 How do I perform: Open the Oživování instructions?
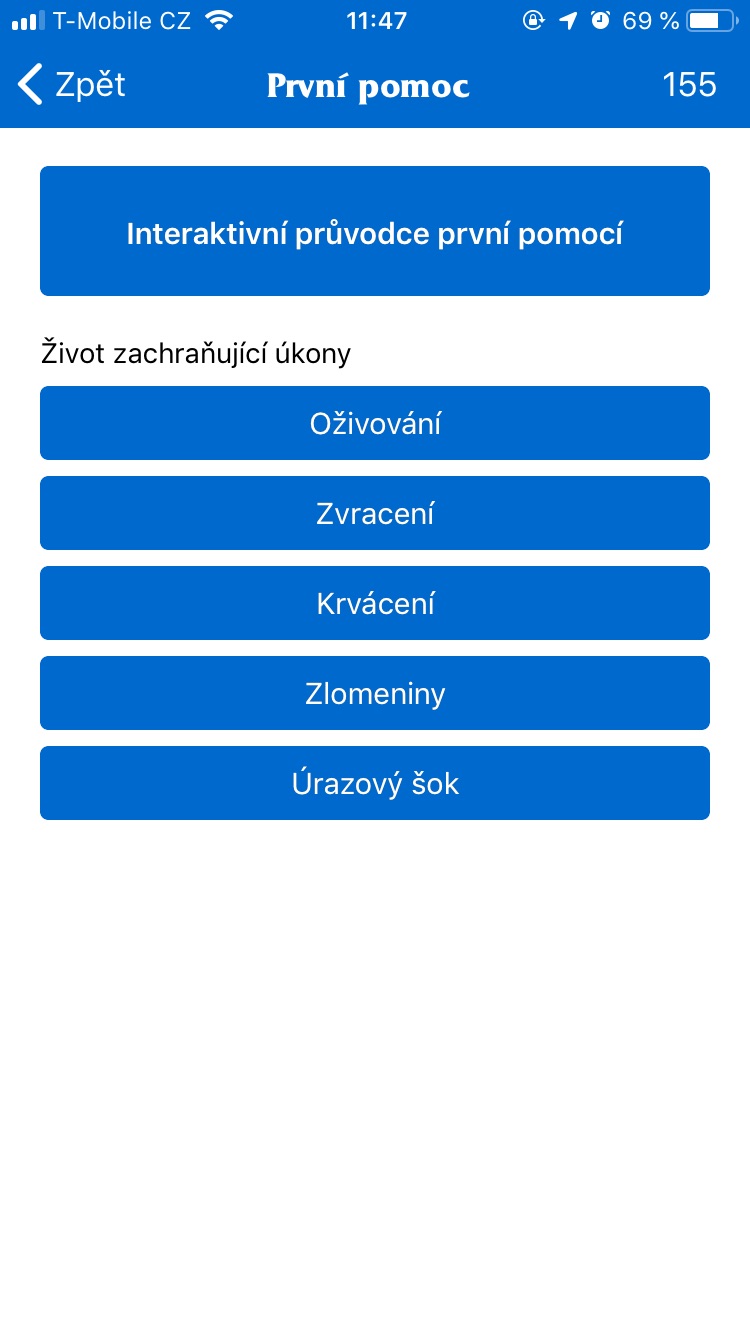375,423
